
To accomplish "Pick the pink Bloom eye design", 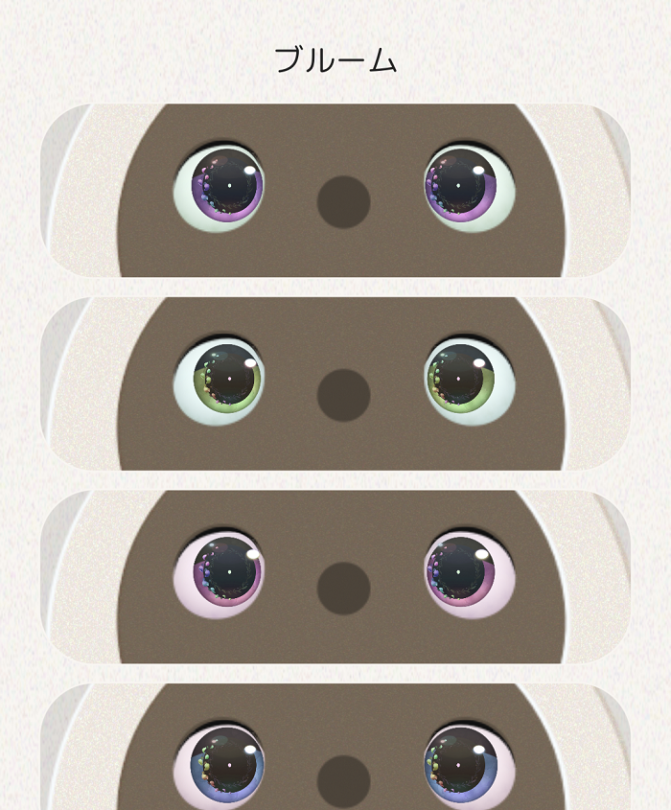I will (335, 576).
